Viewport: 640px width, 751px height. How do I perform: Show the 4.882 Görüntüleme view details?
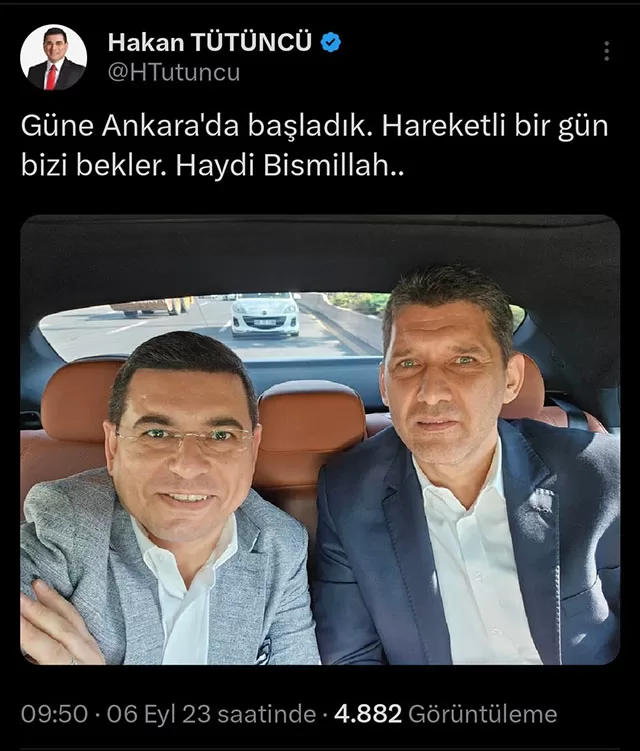[445, 714]
